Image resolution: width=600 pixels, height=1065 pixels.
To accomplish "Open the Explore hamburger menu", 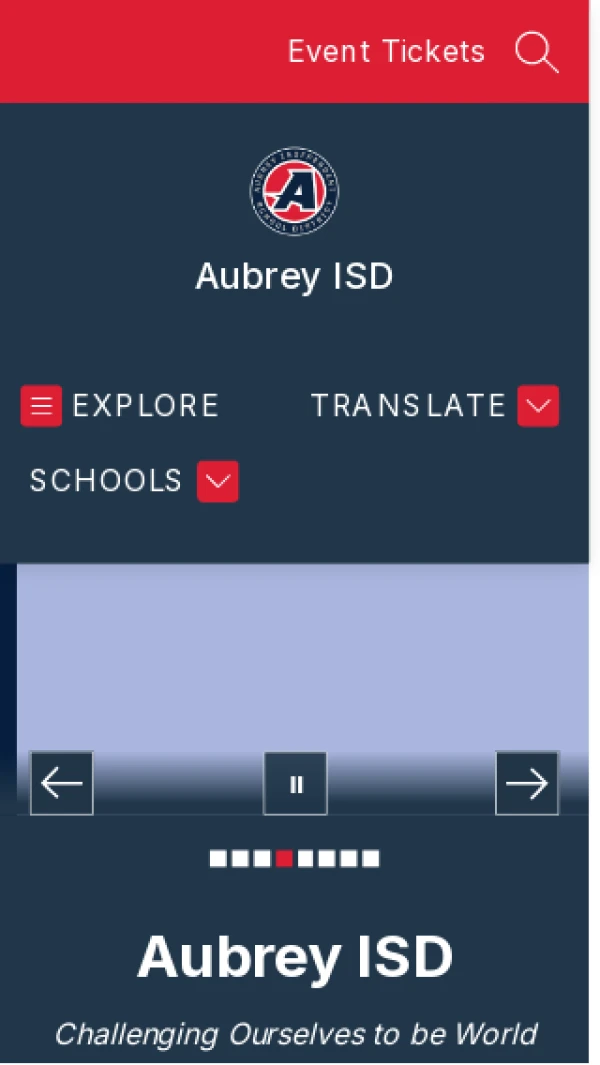I will pos(41,405).
